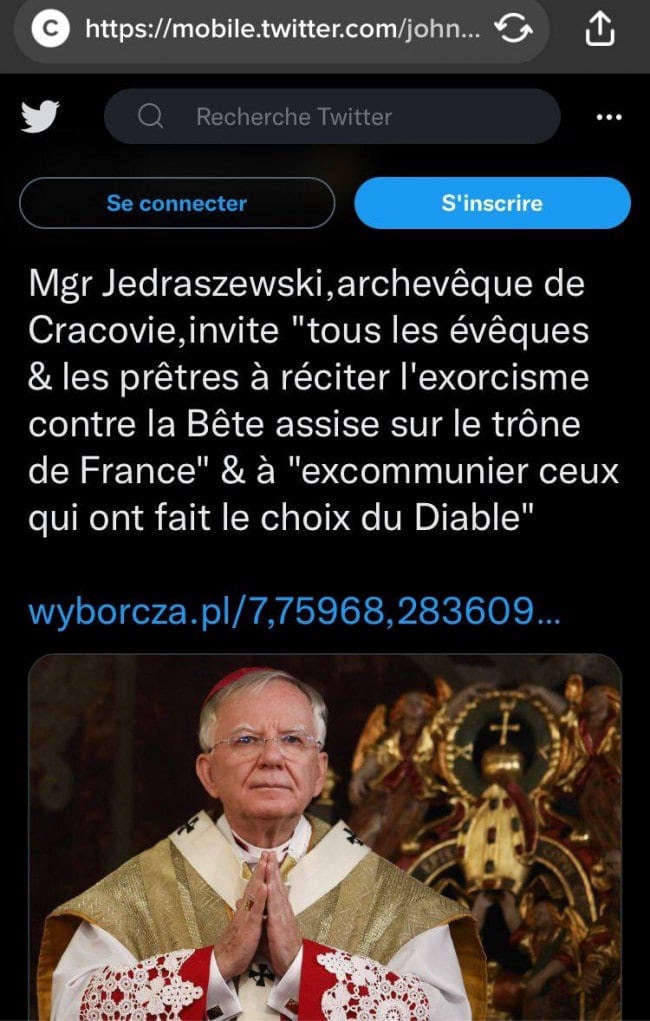The height and width of the screenshot is (1021, 650).
Task: Reload the page
Action: tap(514, 31)
